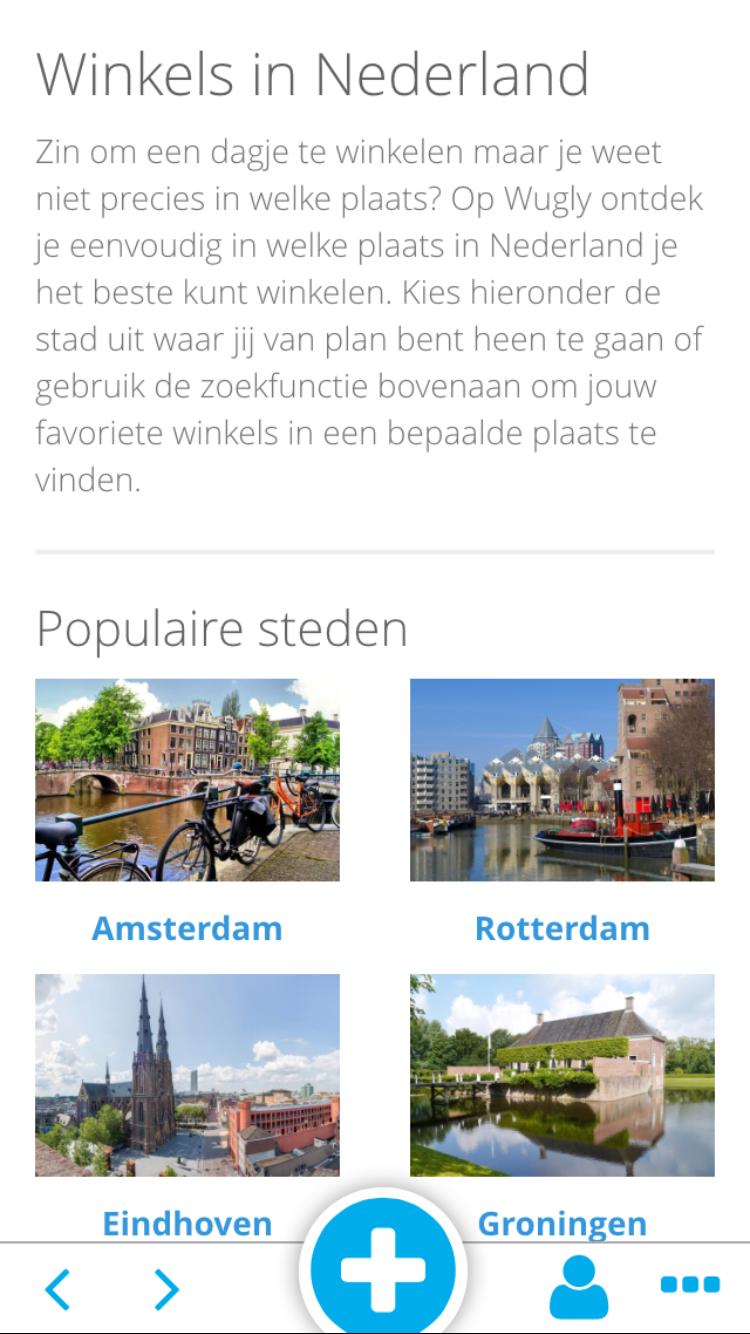Go forward with the right arrow
This screenshot has width=750, height=1334.
click(166, 1289)
